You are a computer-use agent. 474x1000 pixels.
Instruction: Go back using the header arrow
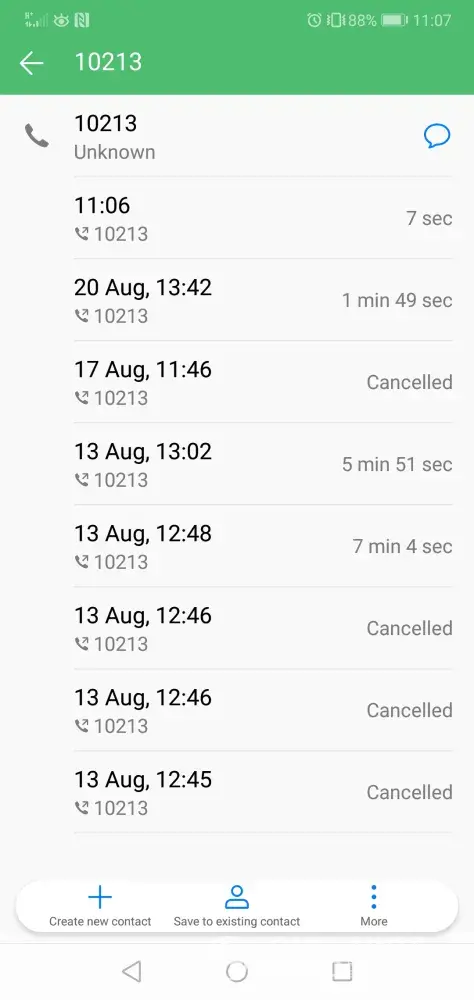(x=31, y=62)
